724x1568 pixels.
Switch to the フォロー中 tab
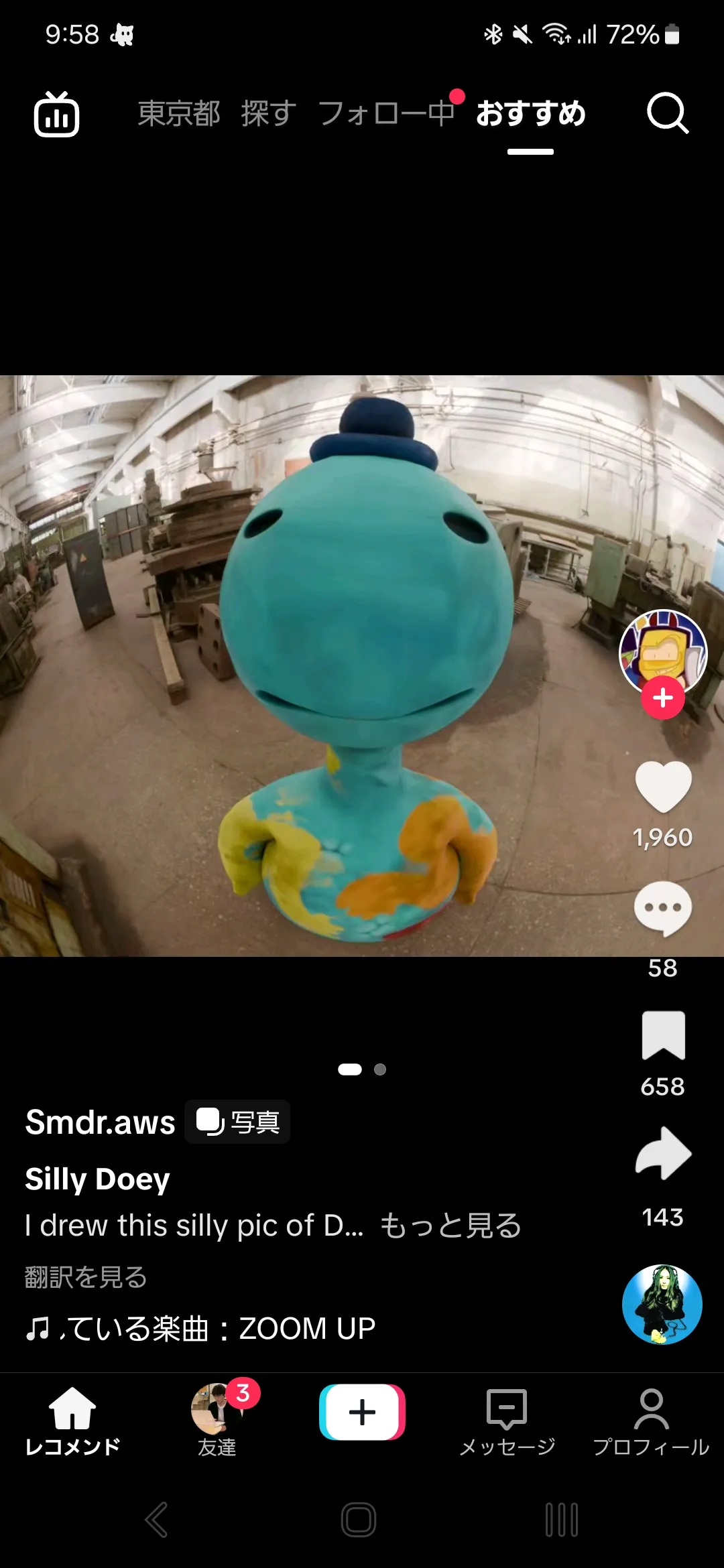(387, 113)
